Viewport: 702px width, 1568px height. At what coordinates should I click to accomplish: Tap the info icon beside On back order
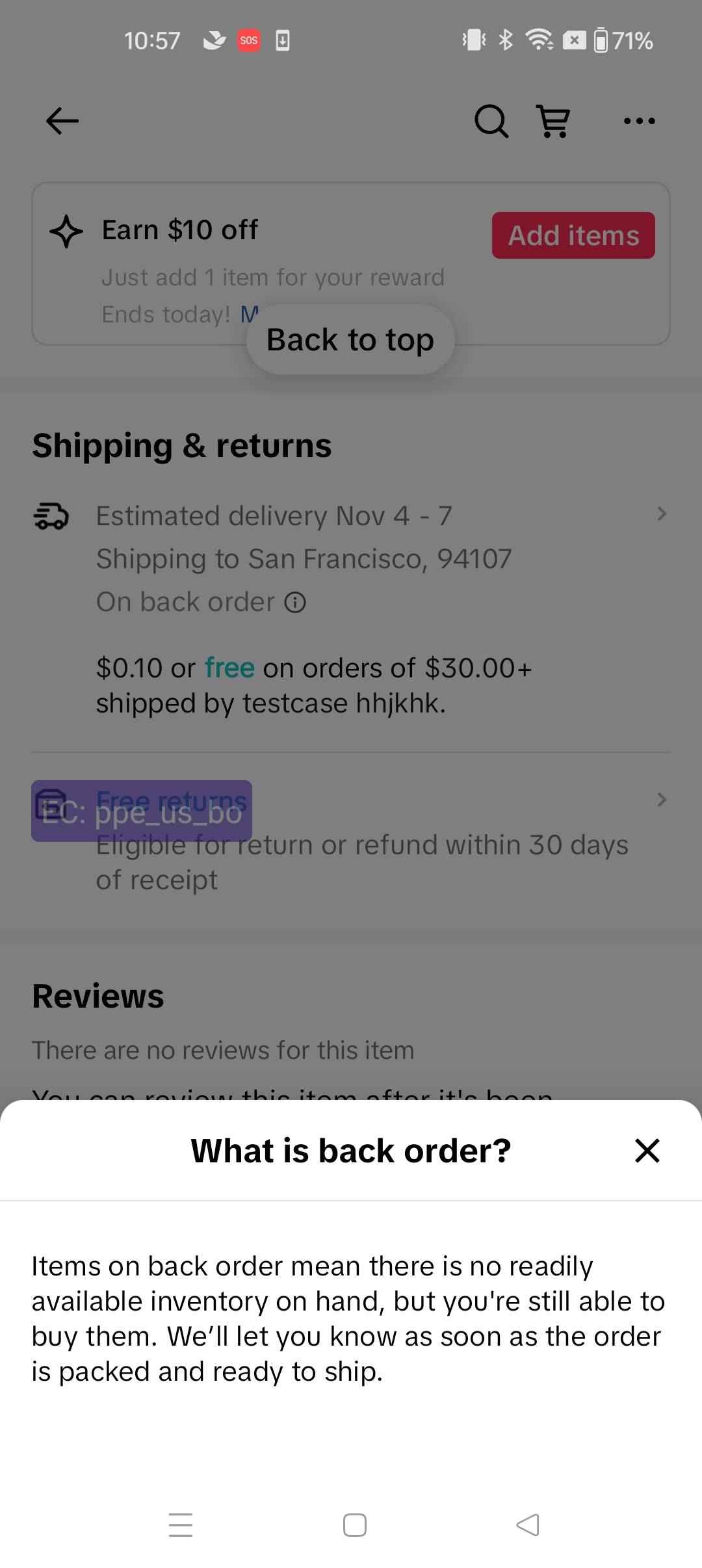pyautogui.click(x=295, y=603)
